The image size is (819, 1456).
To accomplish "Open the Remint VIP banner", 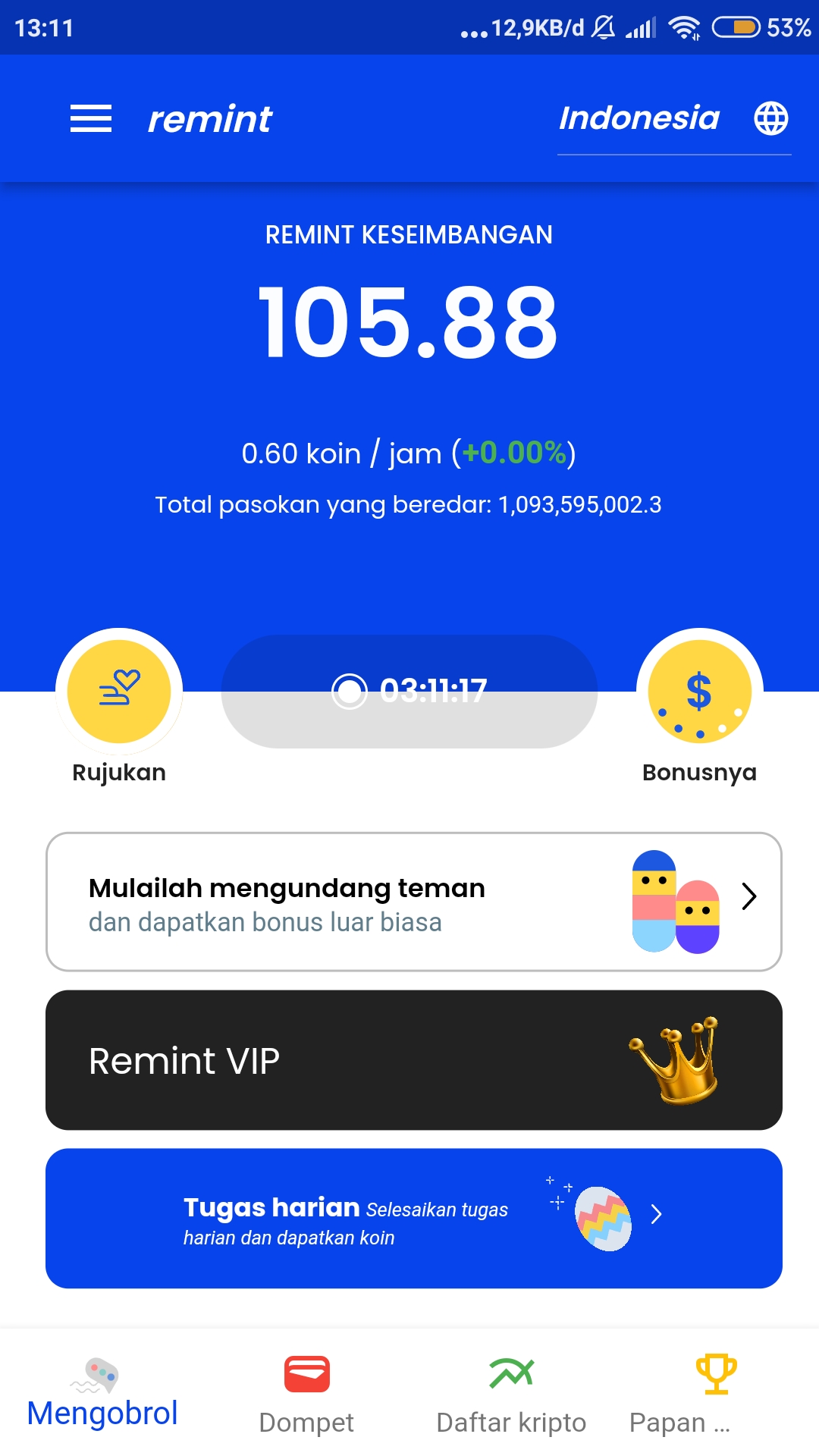I will tap(414, 1060).
